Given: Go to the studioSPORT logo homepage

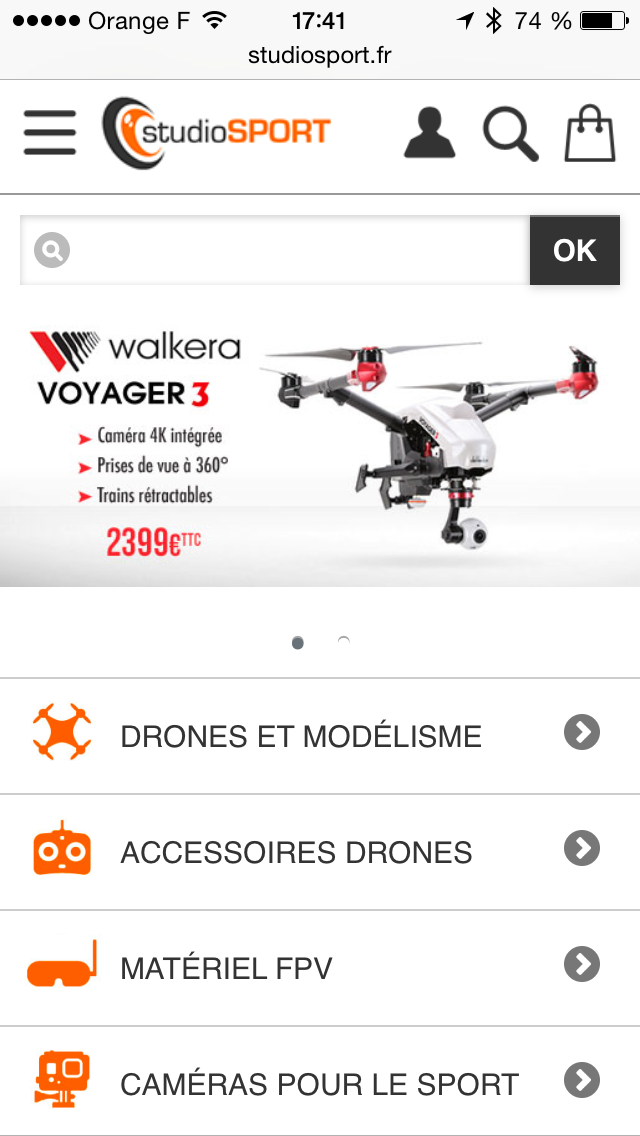Looking at the screenshot, I should tap(216, 133).
